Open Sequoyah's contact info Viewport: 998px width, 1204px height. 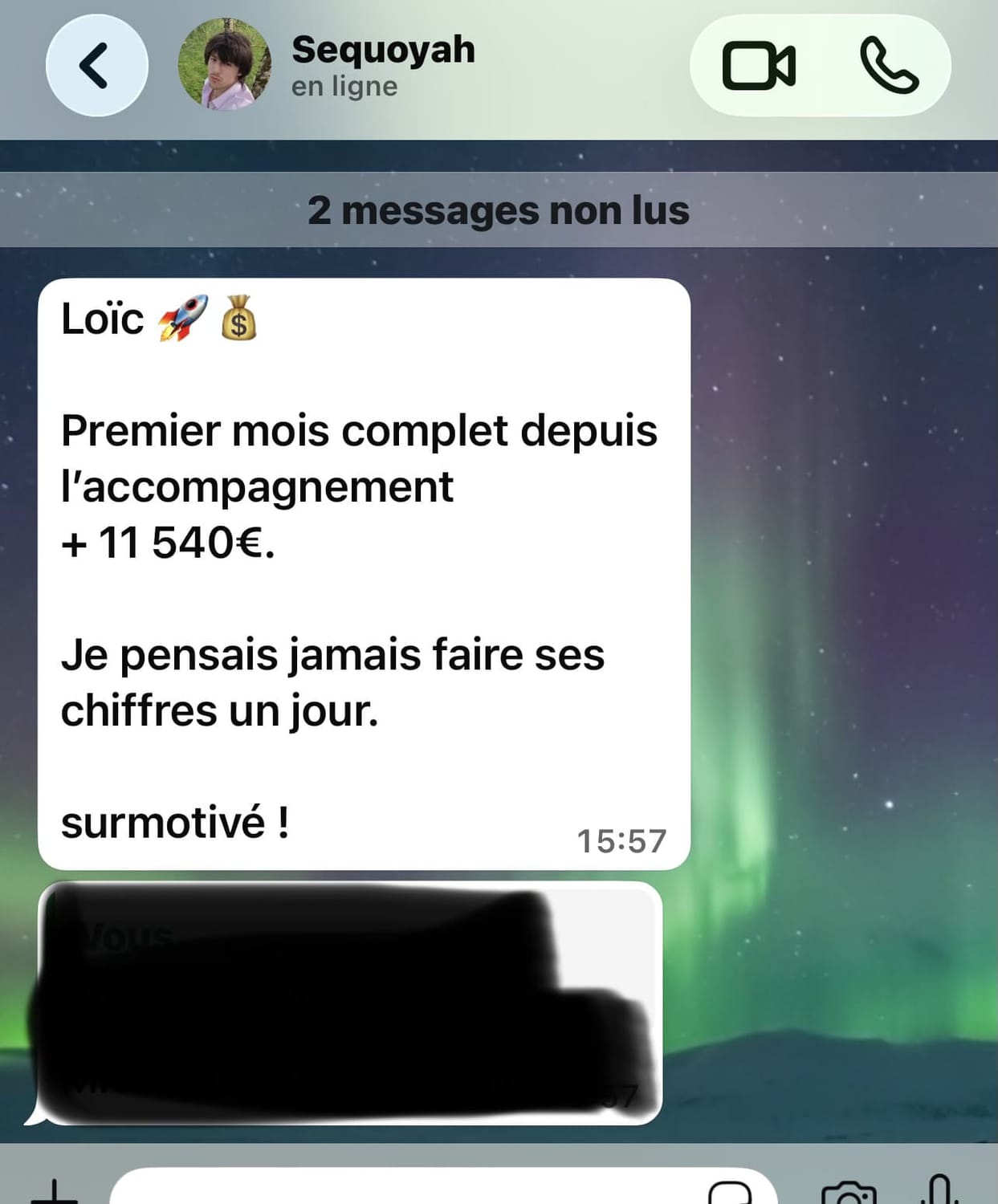point(383,64)
